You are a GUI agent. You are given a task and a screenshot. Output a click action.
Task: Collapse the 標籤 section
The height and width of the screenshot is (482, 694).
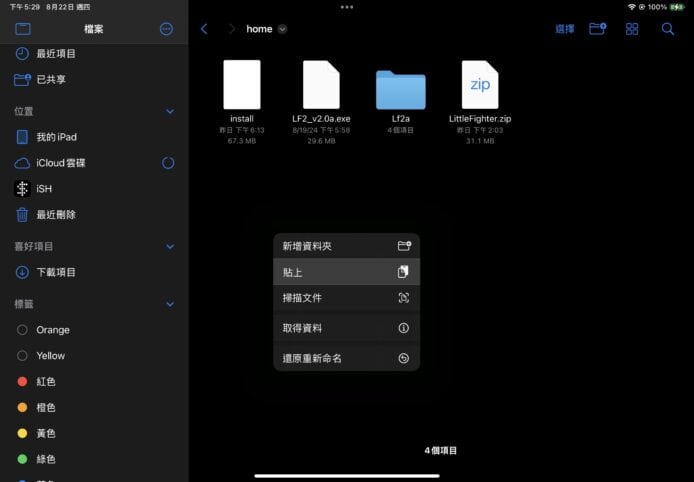click(x=170, y=304)
